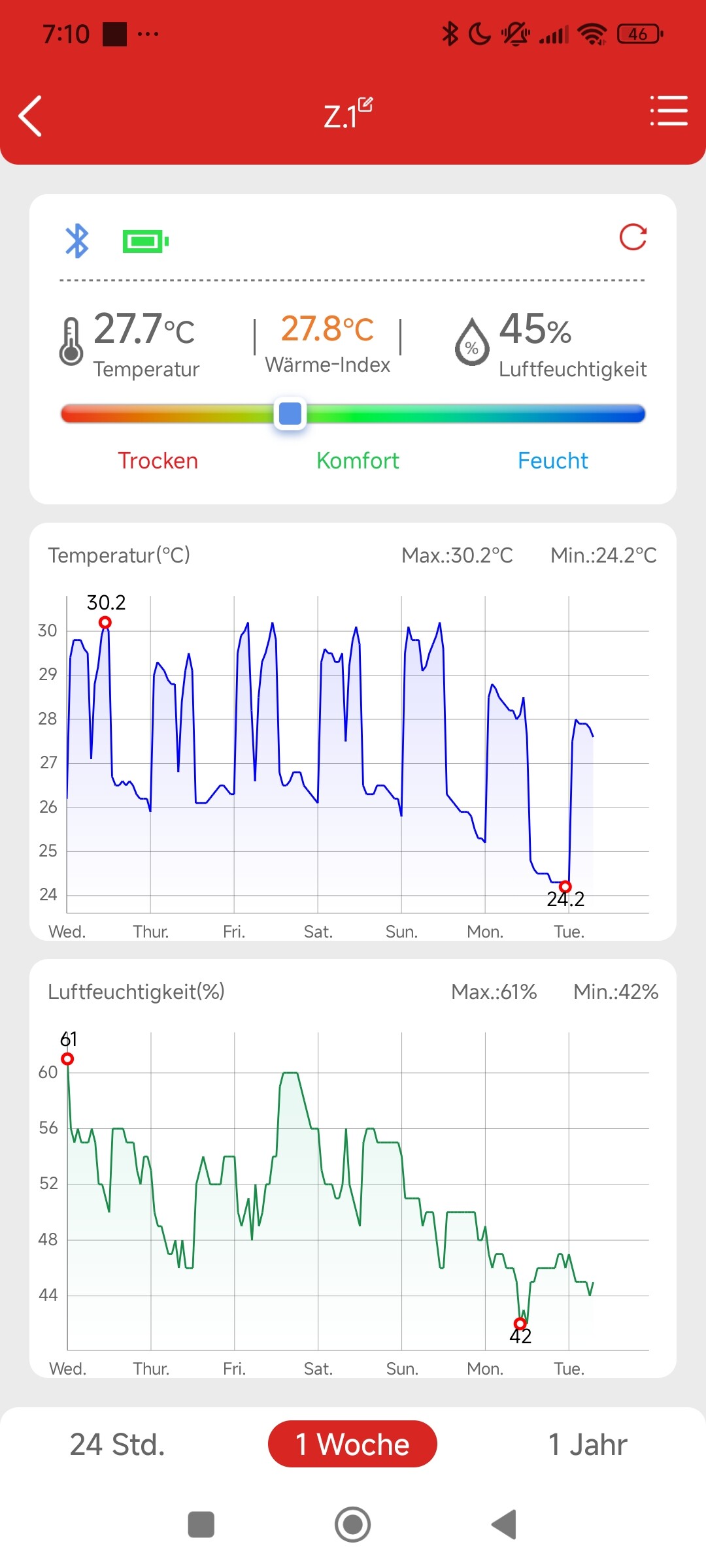The image size is (706, 1568).
Task: Select the 1 Woche time range
Action: 352,1444
